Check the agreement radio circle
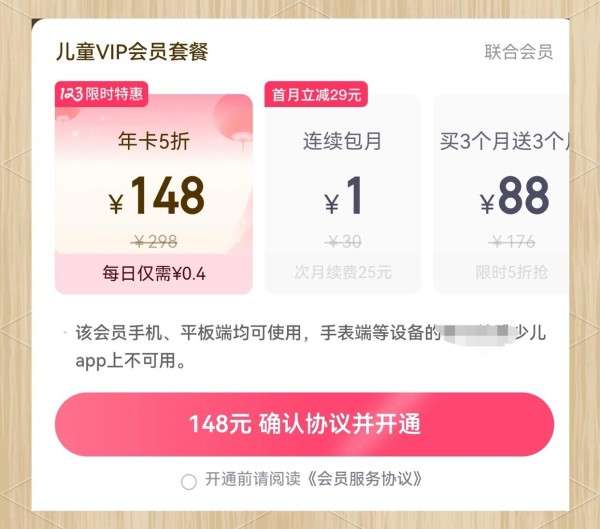600x529 pixels. [x=189, y=482]
